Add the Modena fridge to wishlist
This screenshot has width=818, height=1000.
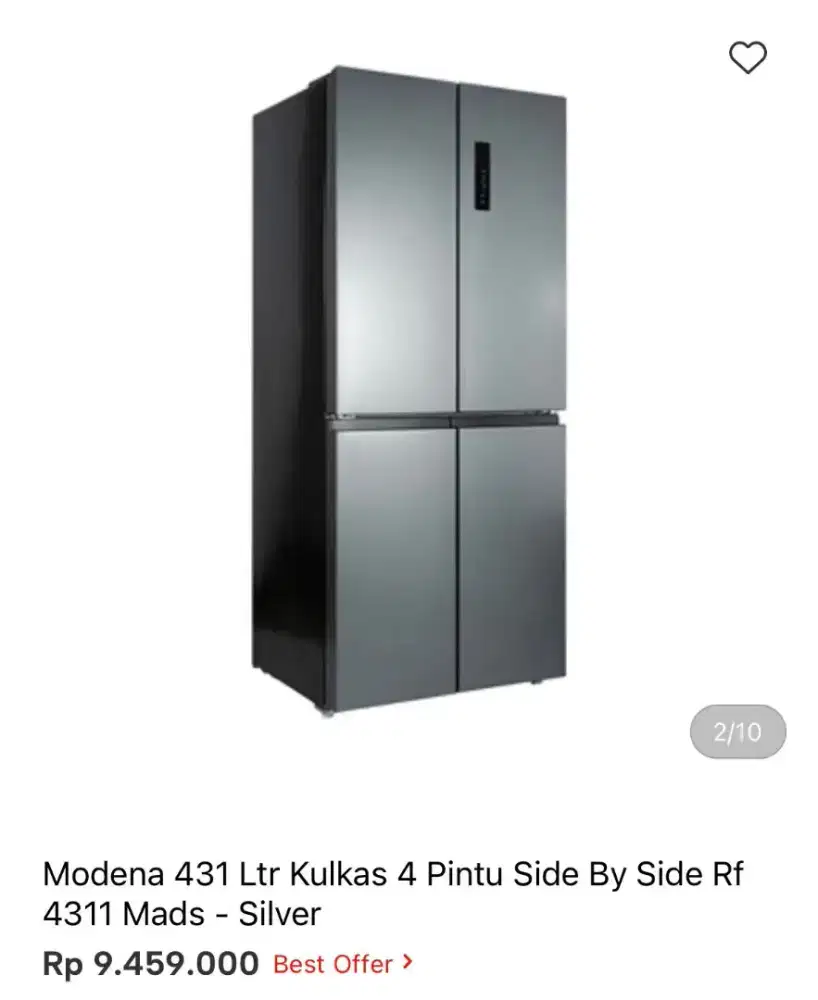[747, 58]
